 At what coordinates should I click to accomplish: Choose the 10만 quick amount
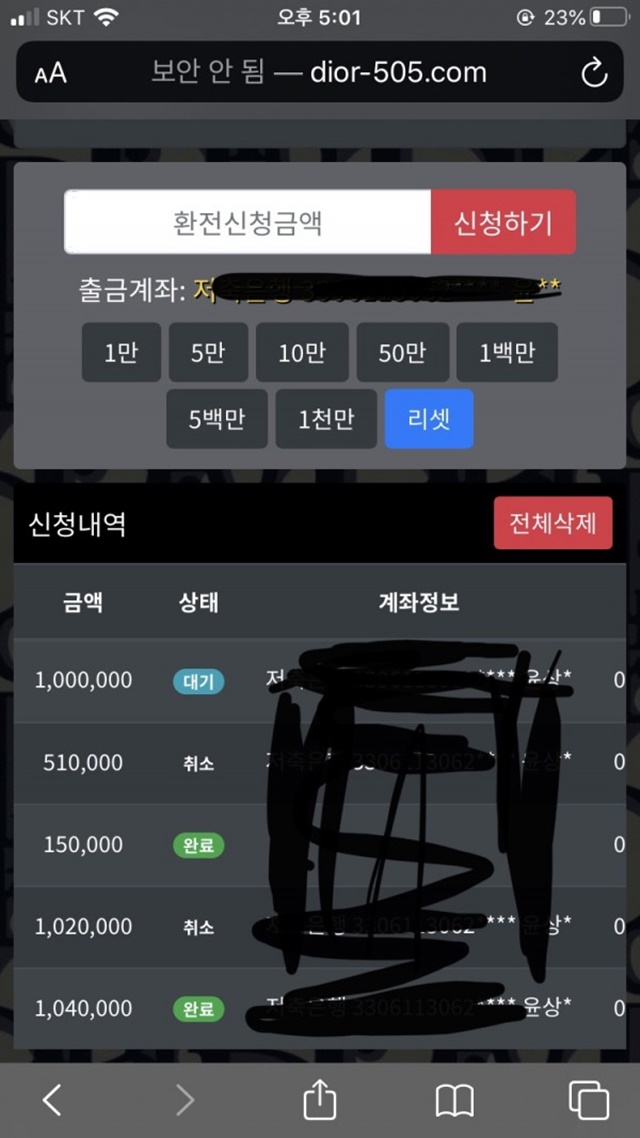coord(302,353)
